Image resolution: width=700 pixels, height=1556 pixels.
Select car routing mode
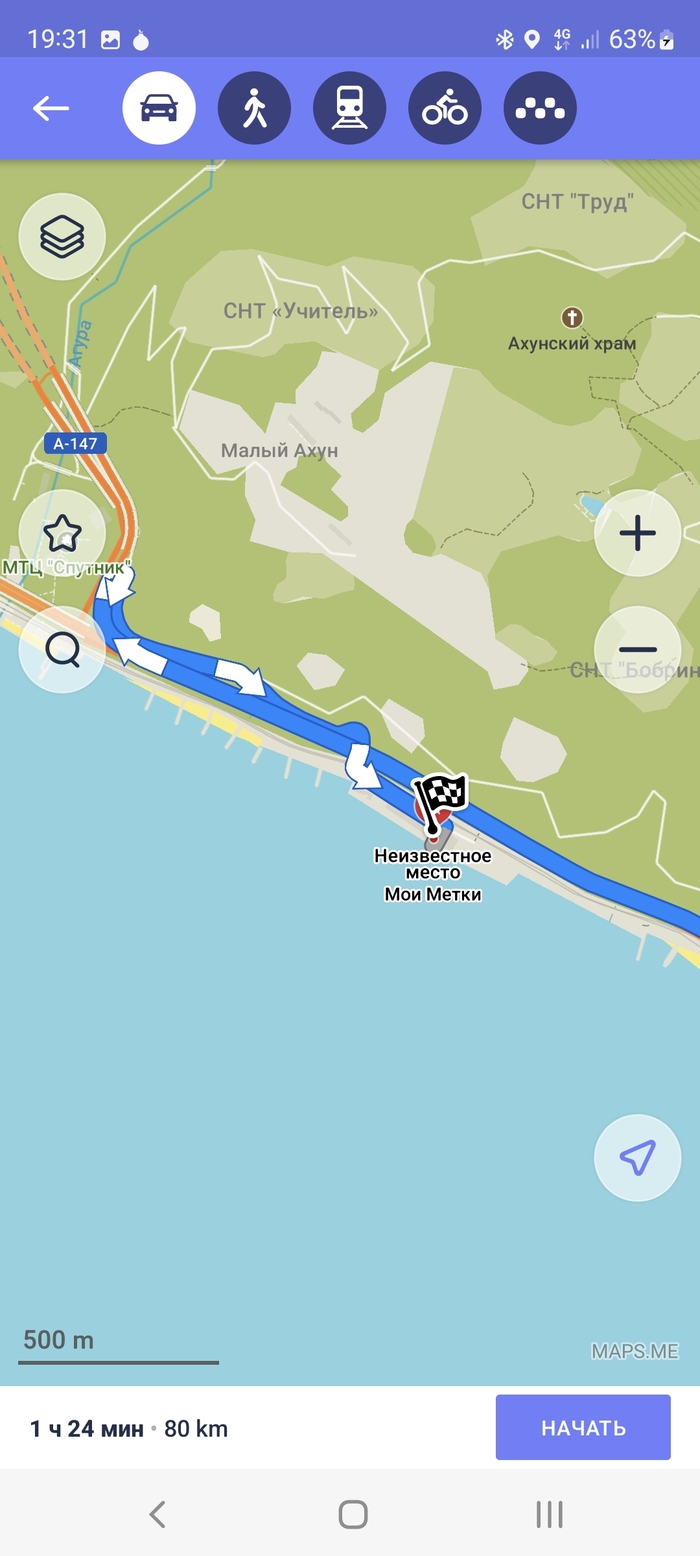(x=159, y=108)
